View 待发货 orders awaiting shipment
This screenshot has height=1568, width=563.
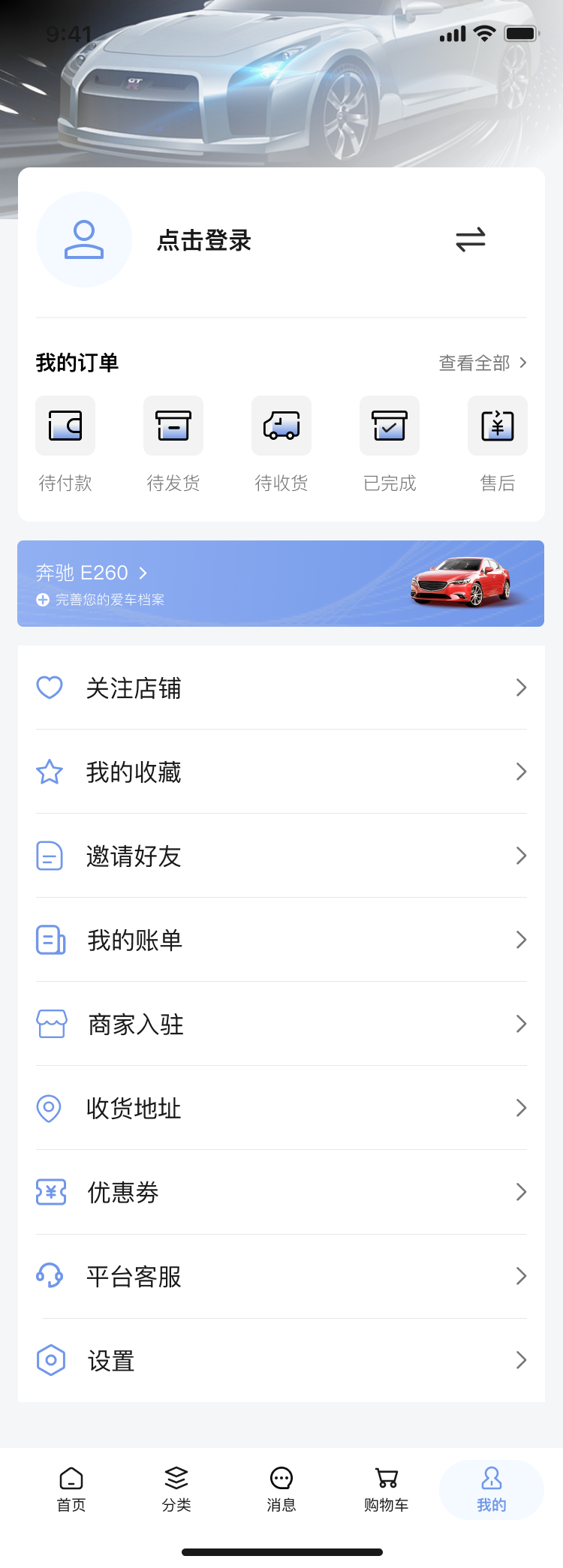(173, 443)
